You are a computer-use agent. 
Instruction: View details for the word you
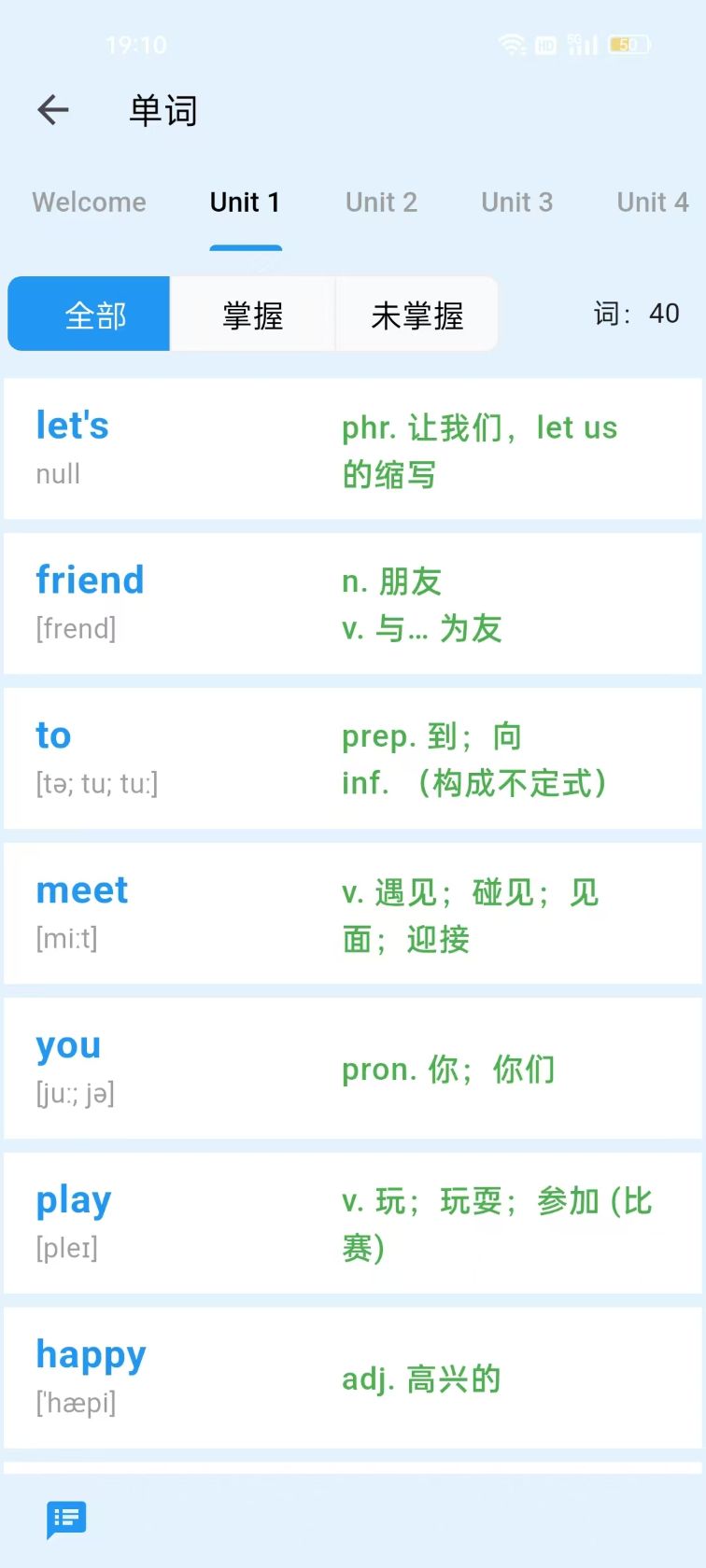coord(353,1069)
